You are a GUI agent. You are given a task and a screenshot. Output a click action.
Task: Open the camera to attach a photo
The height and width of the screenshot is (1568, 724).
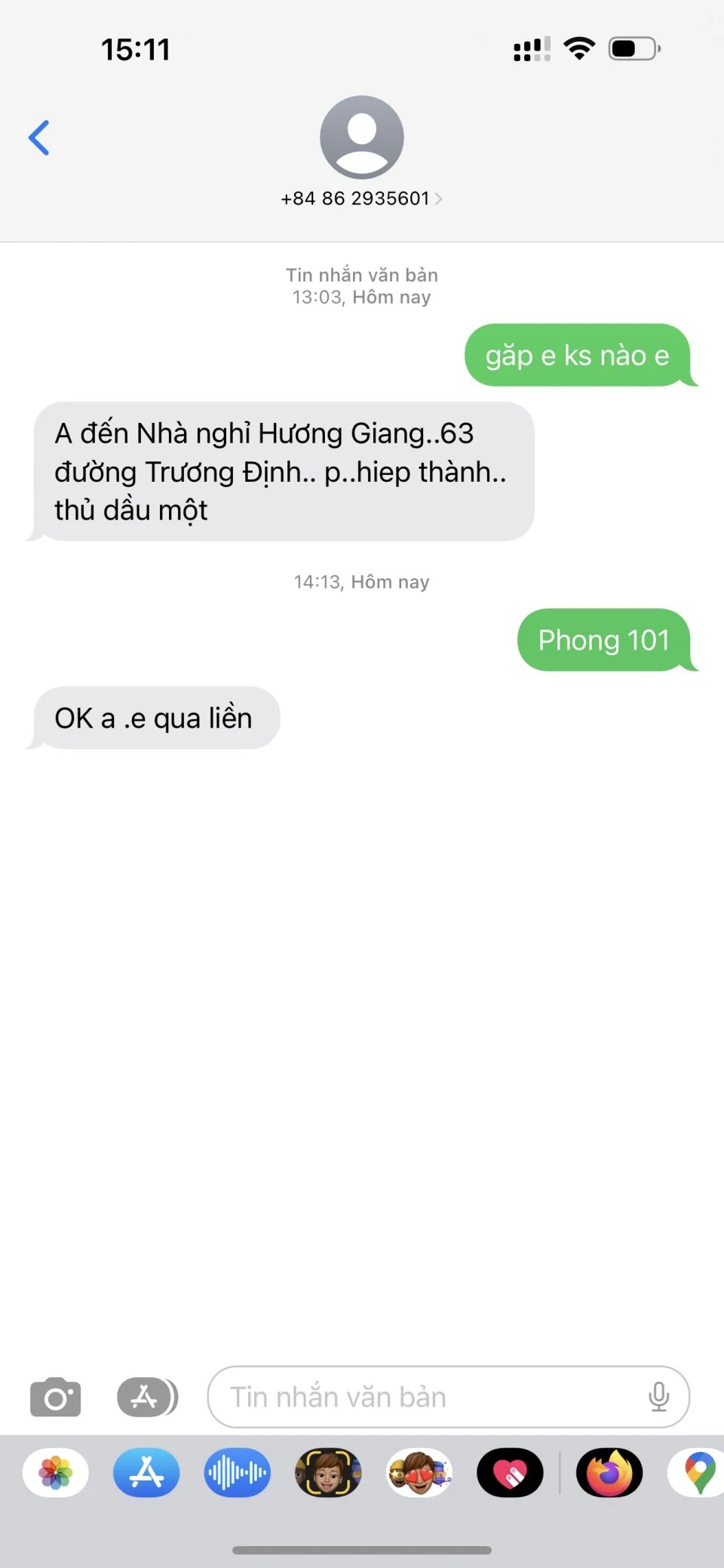click(x=55, y=1397)
